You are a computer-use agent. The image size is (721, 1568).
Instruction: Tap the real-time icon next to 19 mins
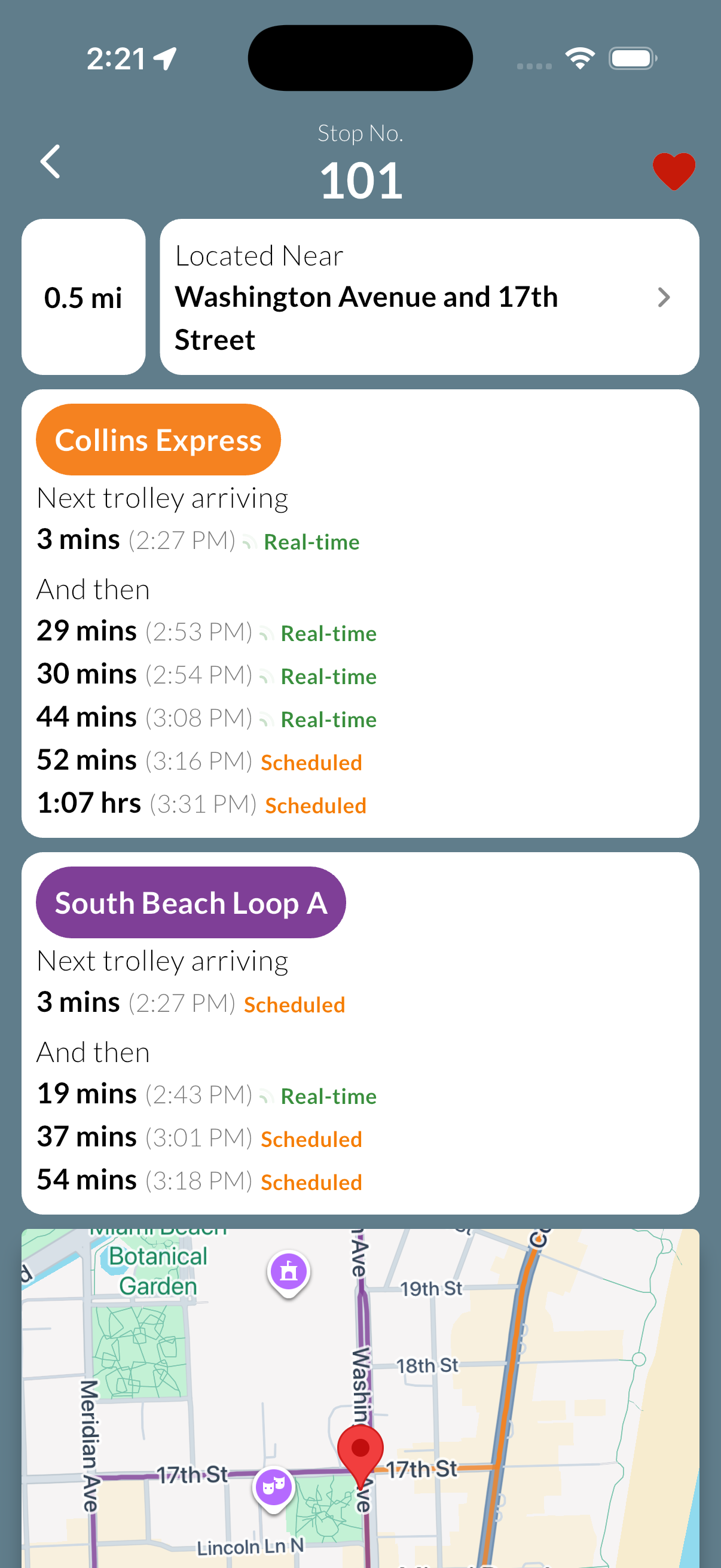[266, 1094]
